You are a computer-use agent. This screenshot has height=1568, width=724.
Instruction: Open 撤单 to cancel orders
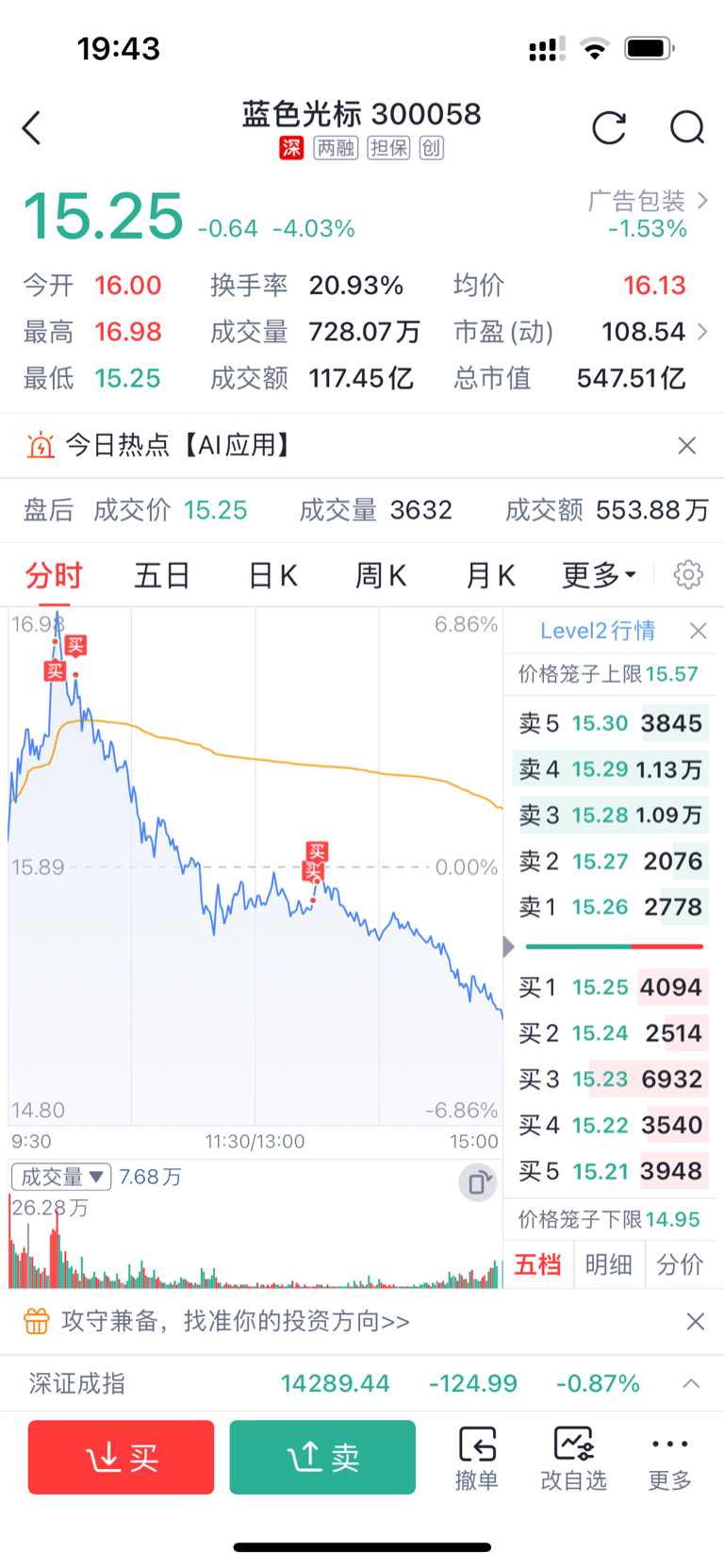click(477, 1458)
